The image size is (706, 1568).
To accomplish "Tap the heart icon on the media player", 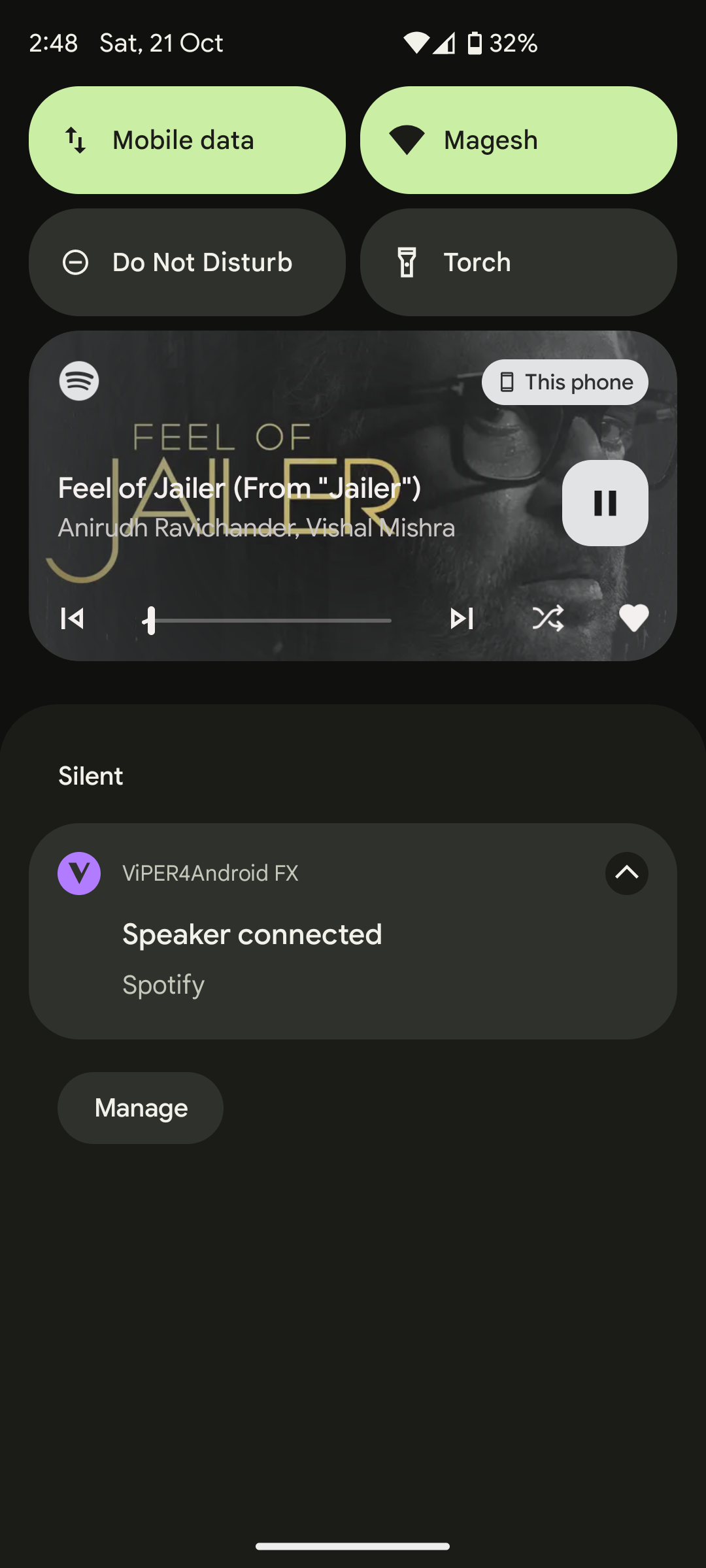I will pos(633,618).
